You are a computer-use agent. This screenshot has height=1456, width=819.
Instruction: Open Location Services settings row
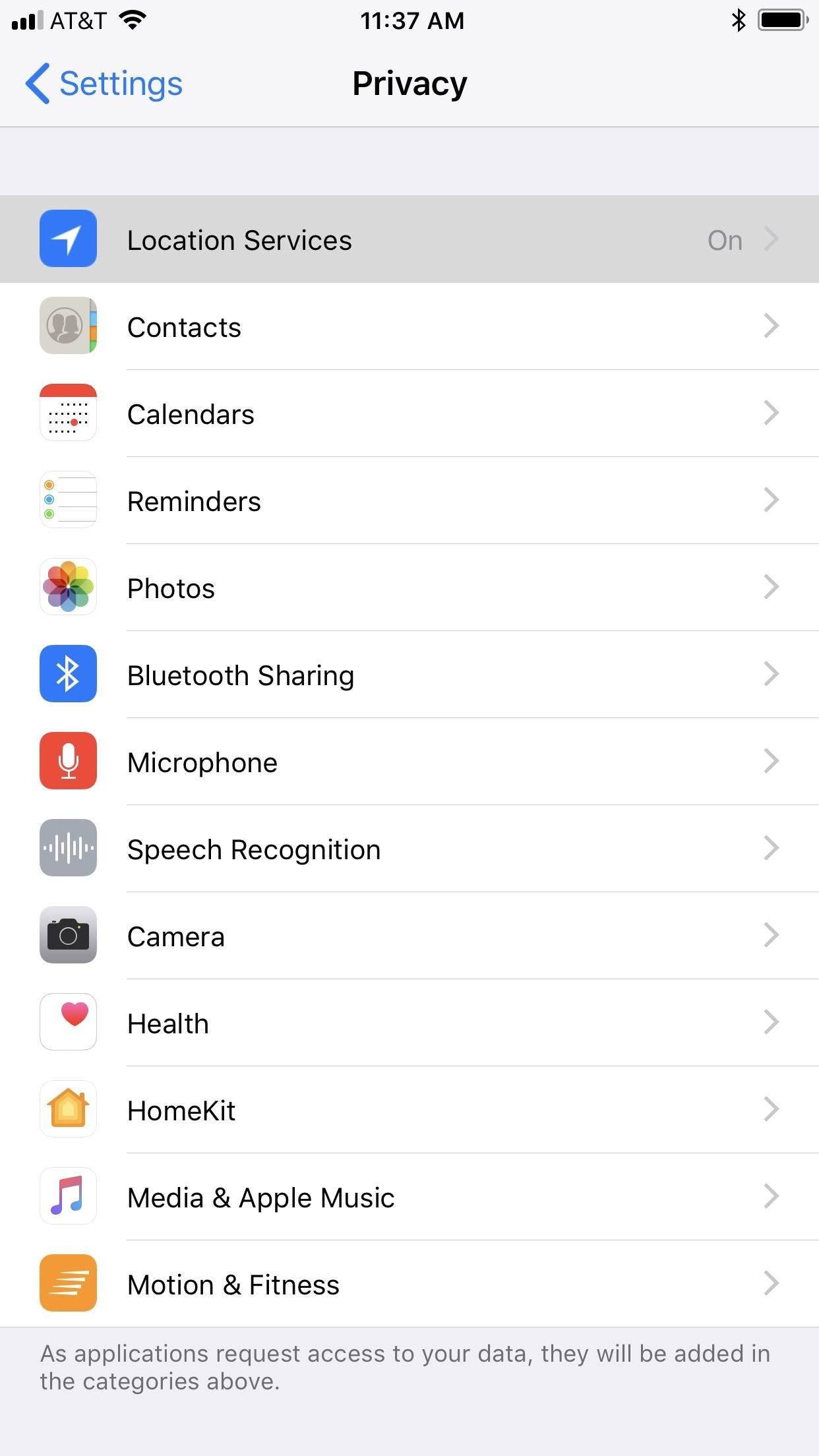click(409, 239)
